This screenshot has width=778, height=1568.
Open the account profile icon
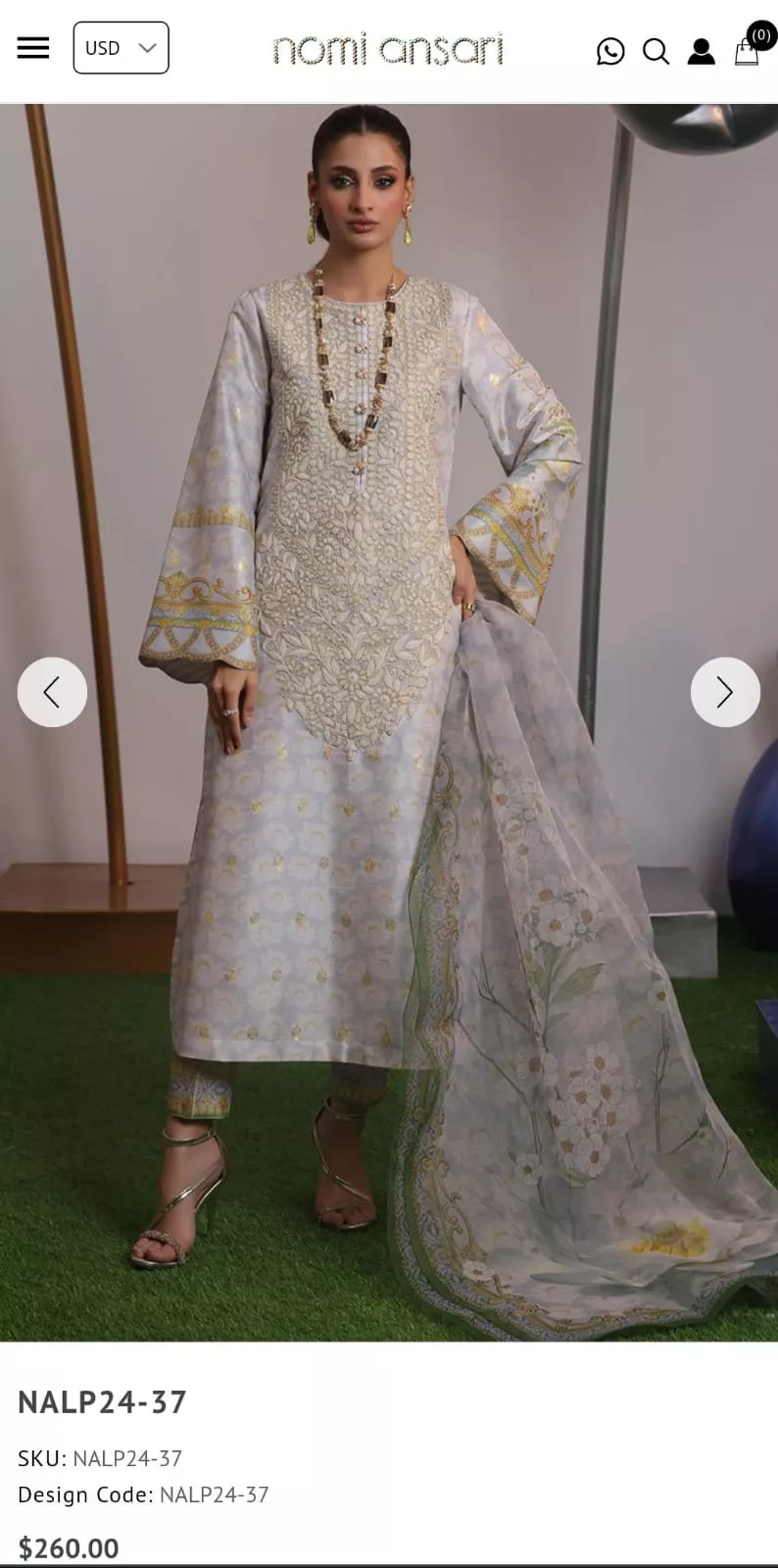click(701, 51)
